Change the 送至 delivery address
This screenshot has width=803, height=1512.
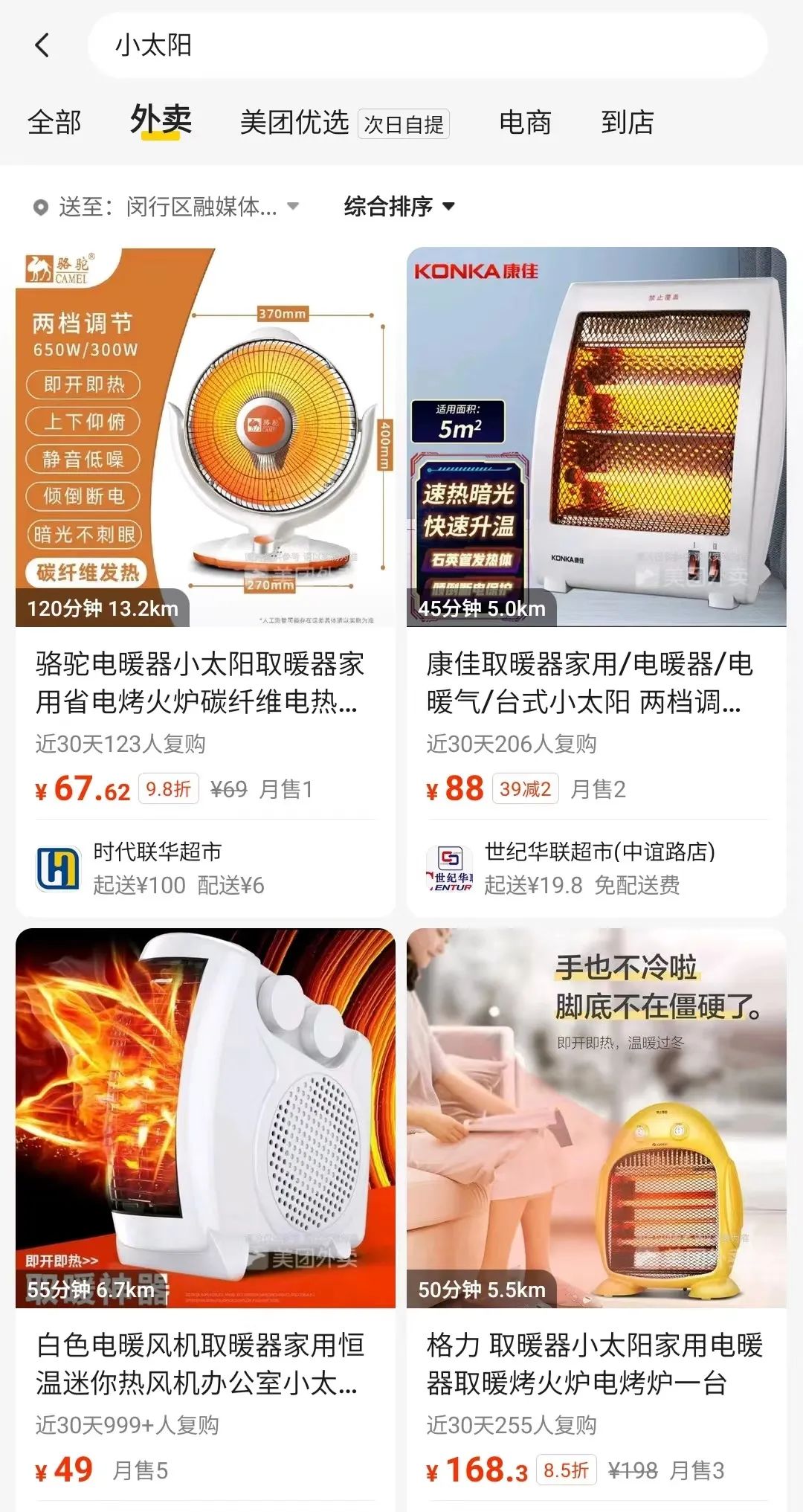pyautogui.click(x=167, y=207)
